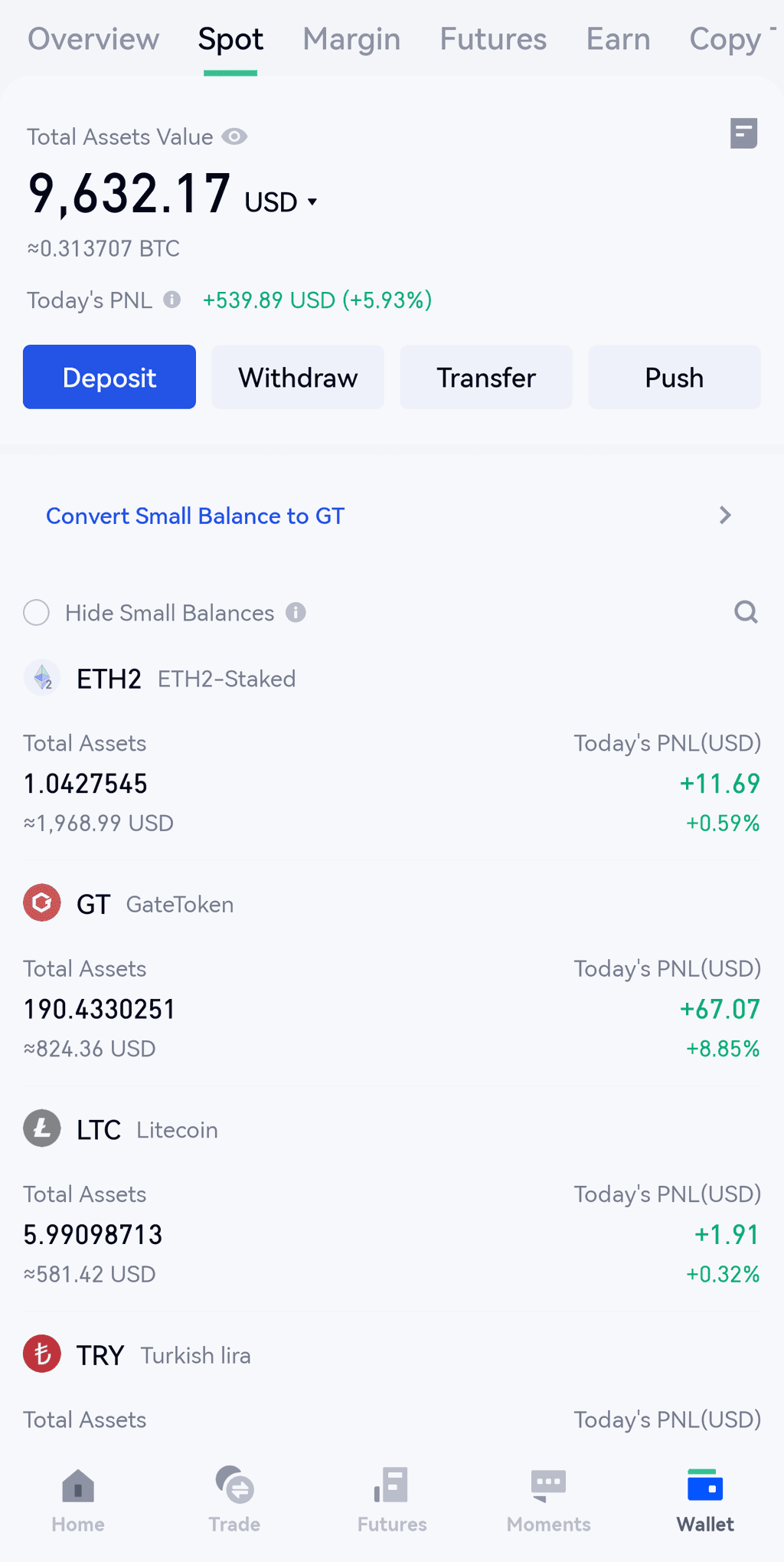784x1562 pixels.
Task: Open Transfer
Action: (x=486, y=377)
